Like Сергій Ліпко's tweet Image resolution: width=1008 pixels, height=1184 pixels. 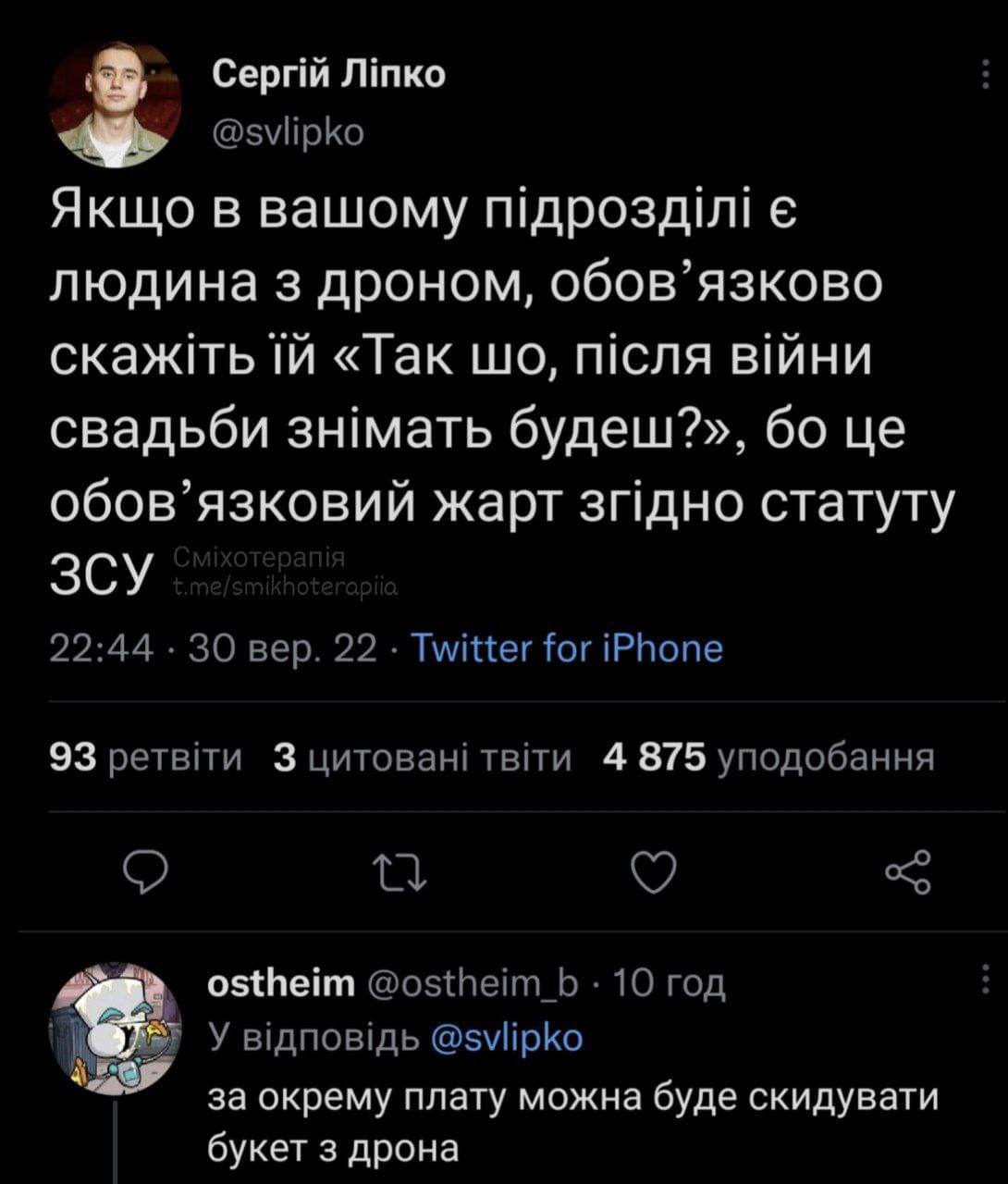point(653,872)
